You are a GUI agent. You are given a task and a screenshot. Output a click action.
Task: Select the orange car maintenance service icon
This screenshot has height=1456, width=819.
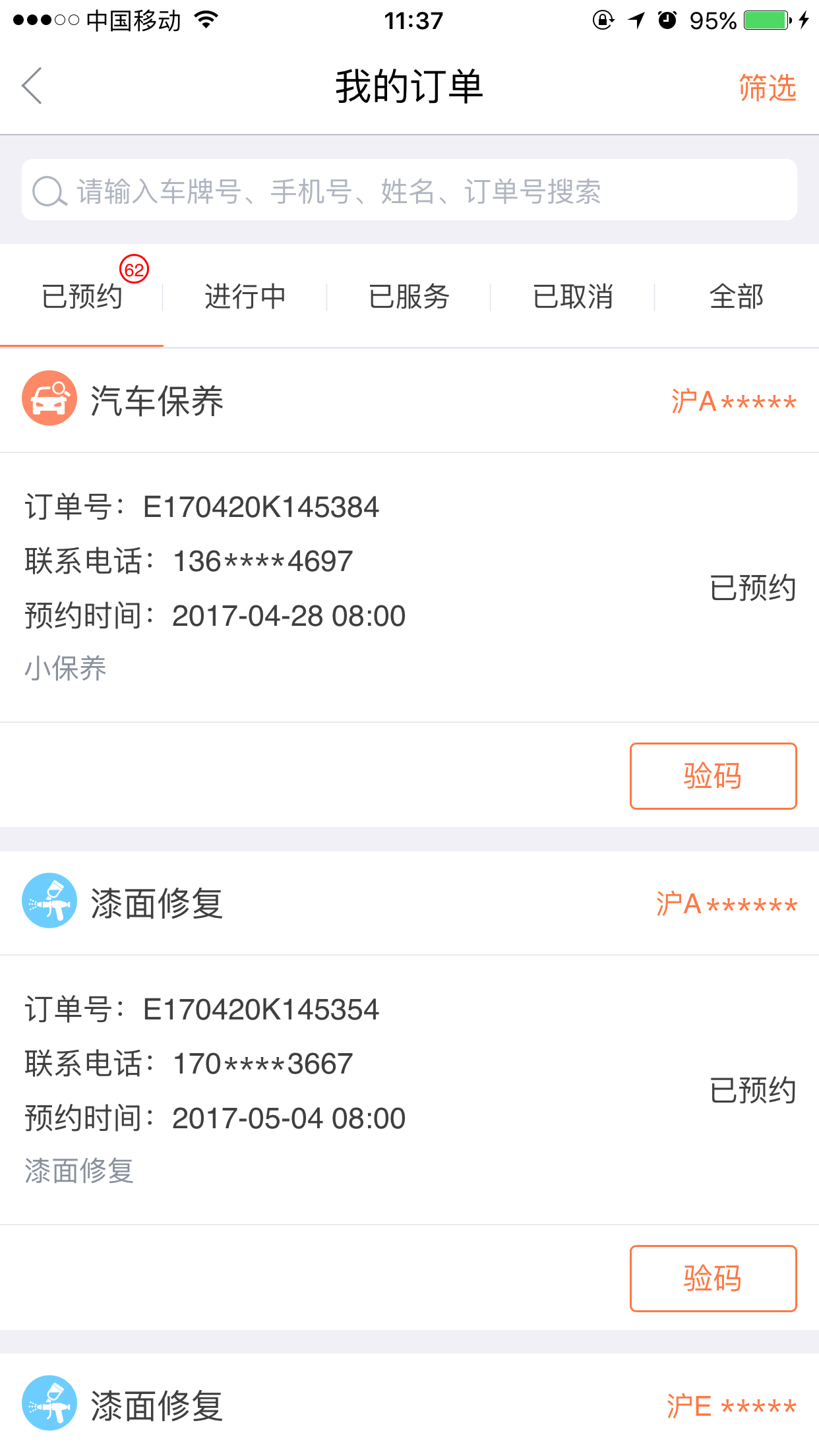click(x=49, y=399)
